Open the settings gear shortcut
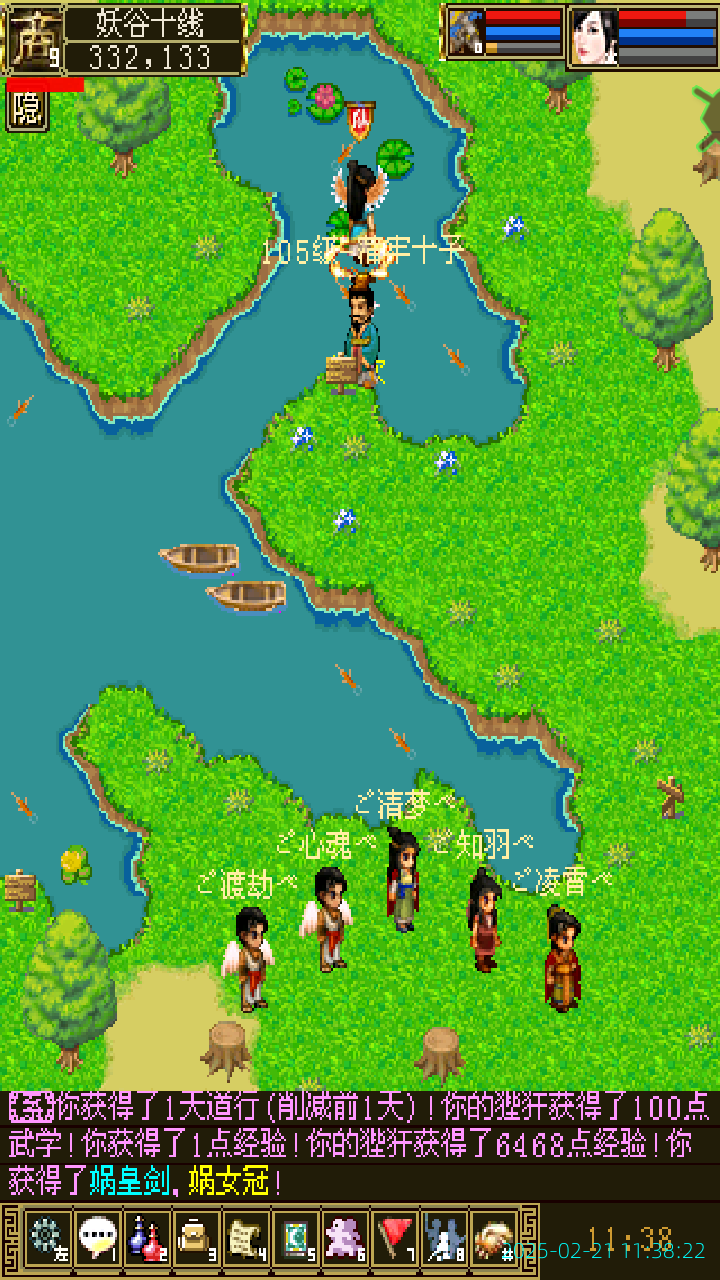Viewport: 720px width, 1280px height. (46, 1237)
